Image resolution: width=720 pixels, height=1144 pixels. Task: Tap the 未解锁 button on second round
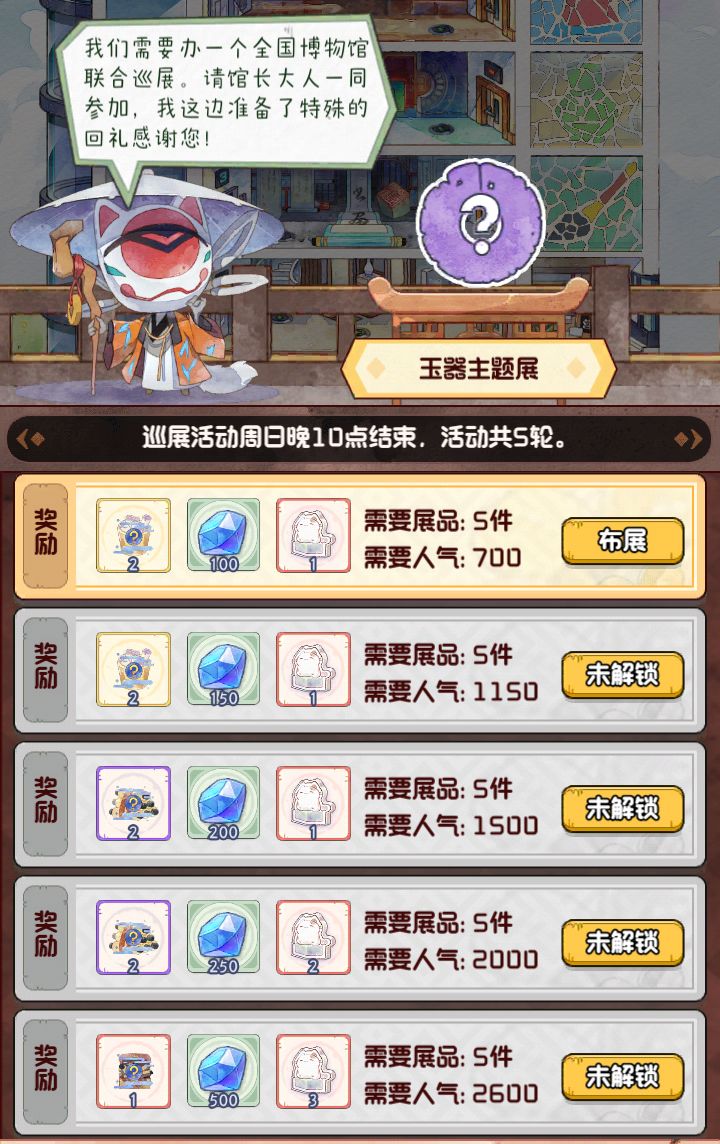[623, 673]
